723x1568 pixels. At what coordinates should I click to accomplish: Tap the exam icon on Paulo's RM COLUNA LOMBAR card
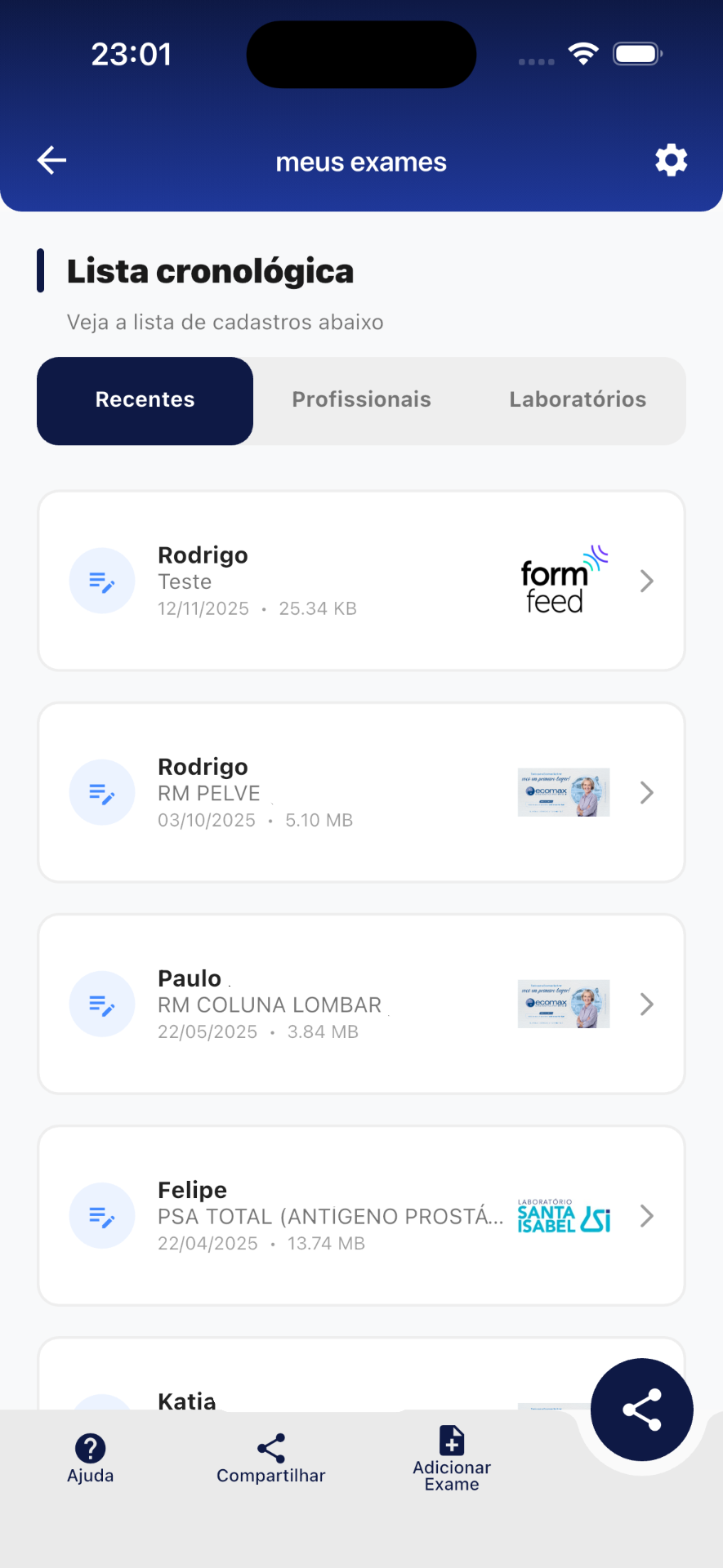tap(102, 1004)
